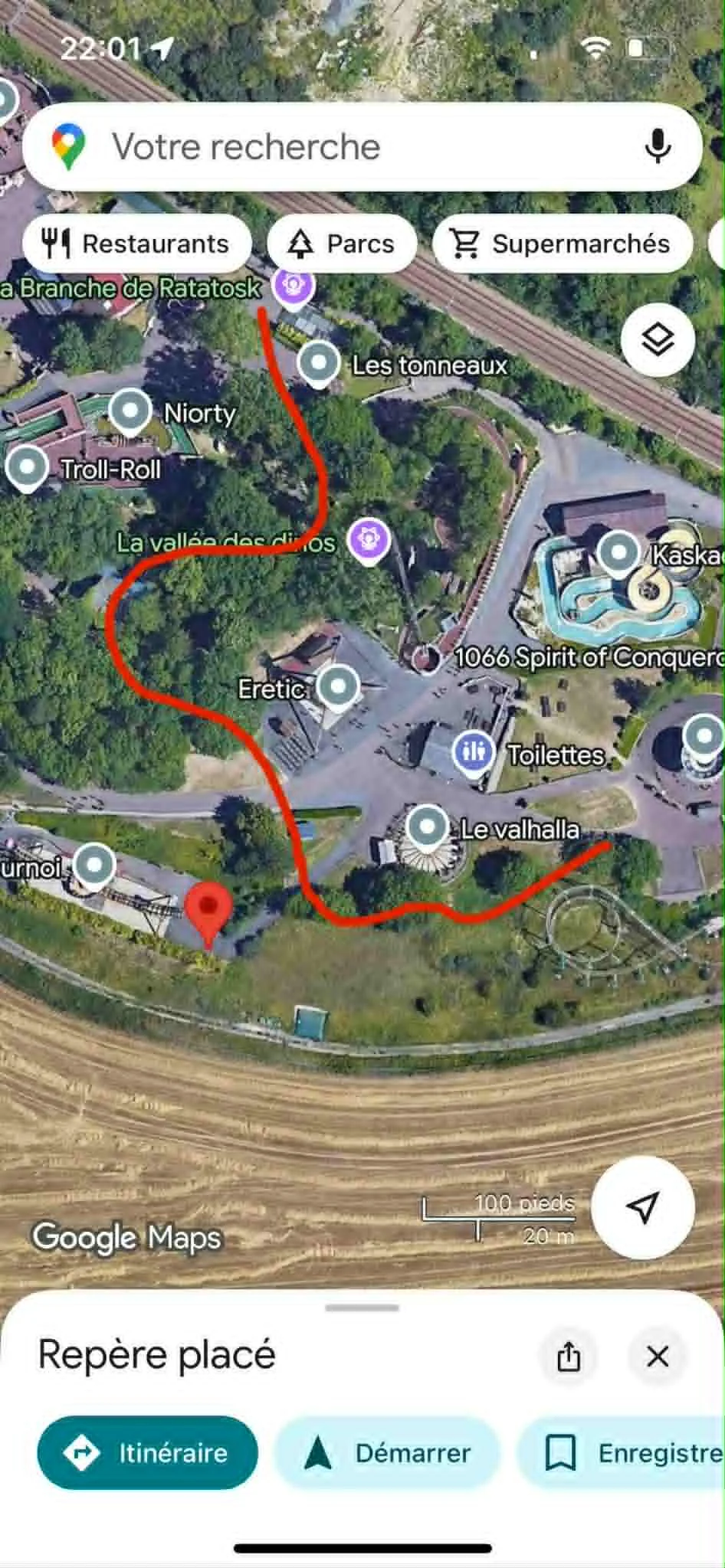Screen dimensions: 725x1568
Task: Open the Niorty map pin
Action: coord(130,411)
